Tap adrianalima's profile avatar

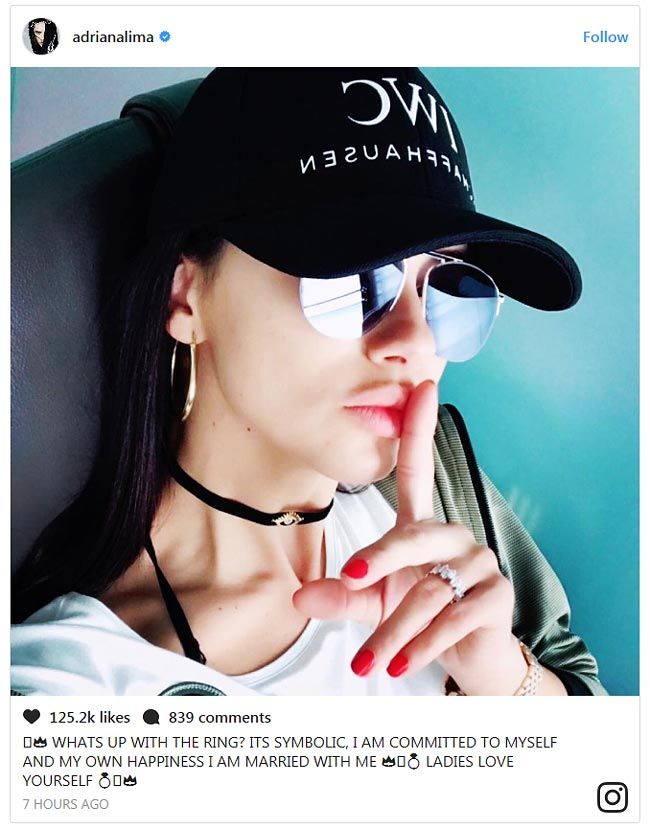click(41, 37)
